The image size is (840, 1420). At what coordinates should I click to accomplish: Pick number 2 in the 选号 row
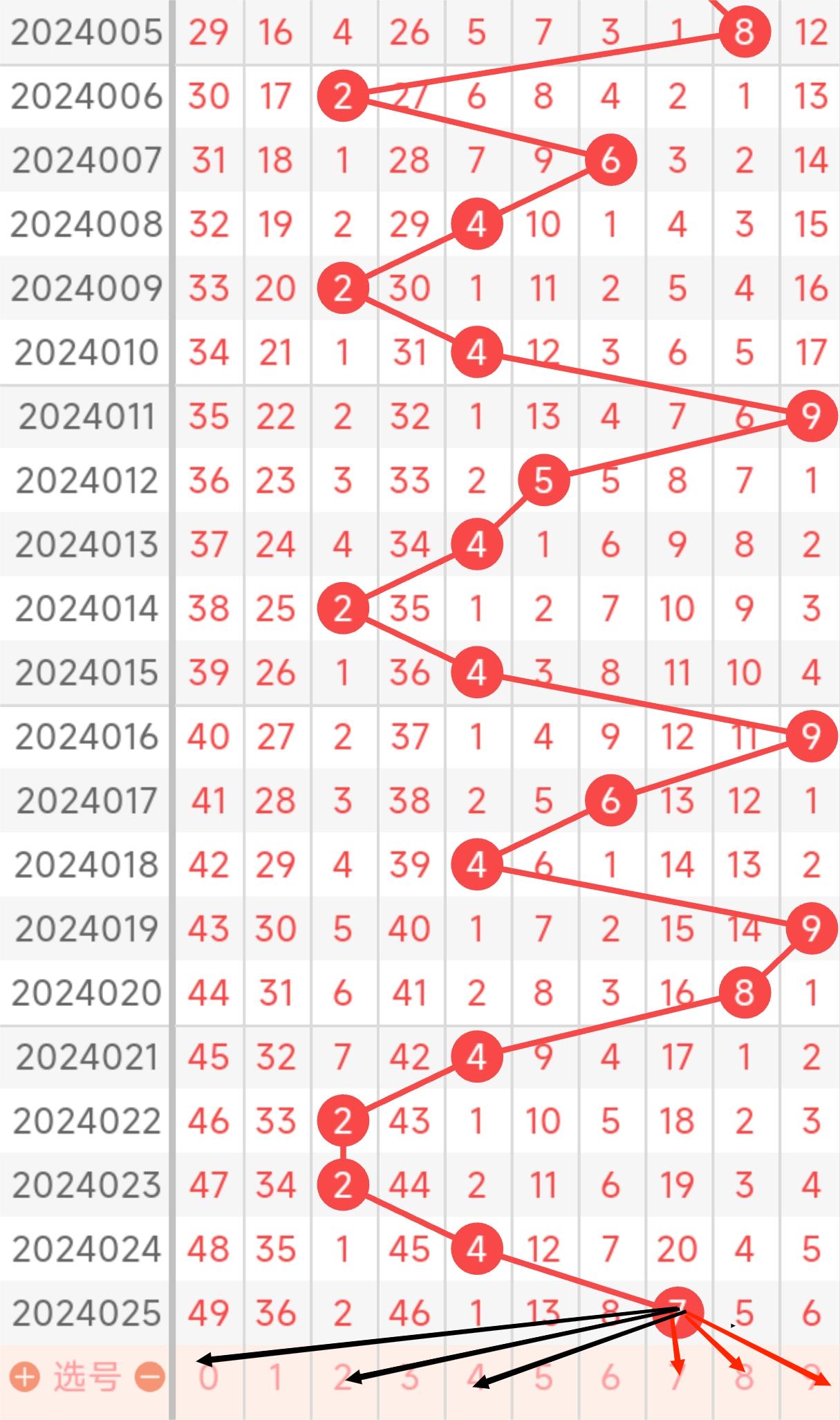(x=343, y=1378)
